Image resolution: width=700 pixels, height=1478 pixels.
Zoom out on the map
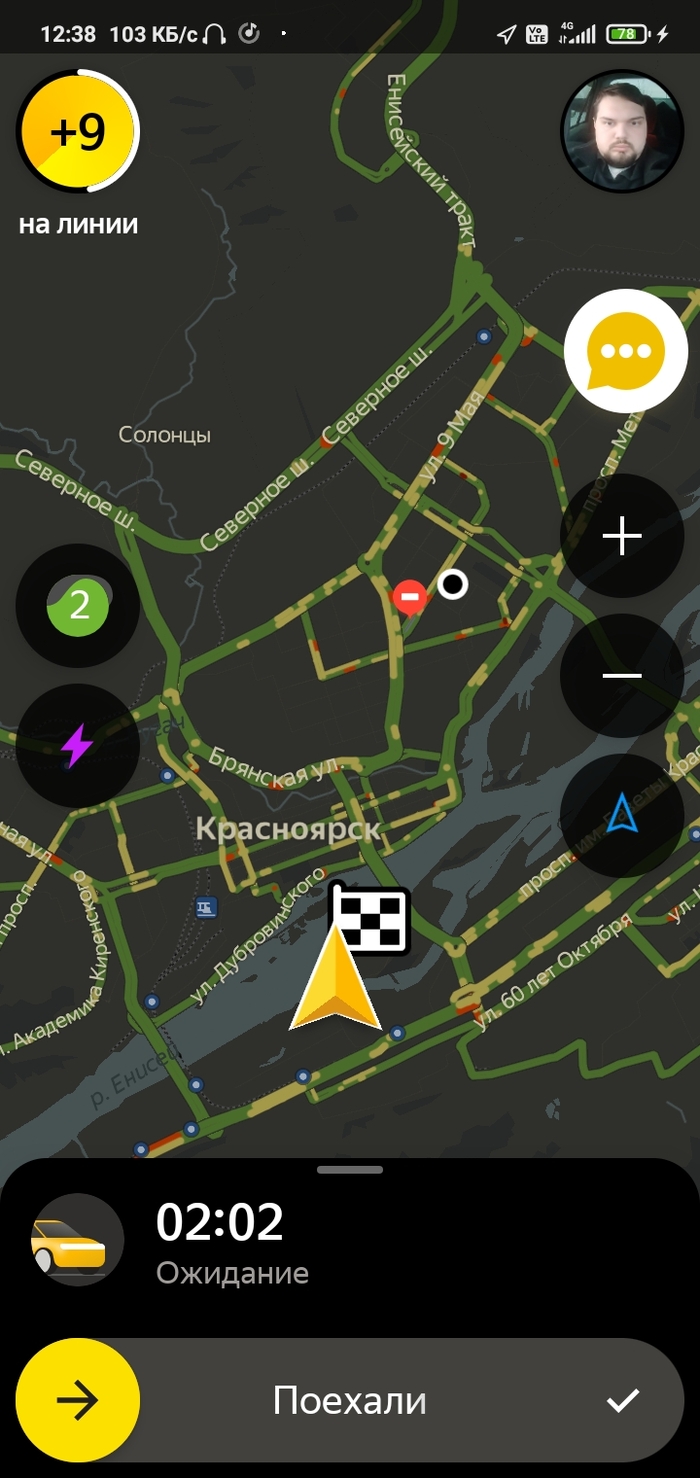622,676
